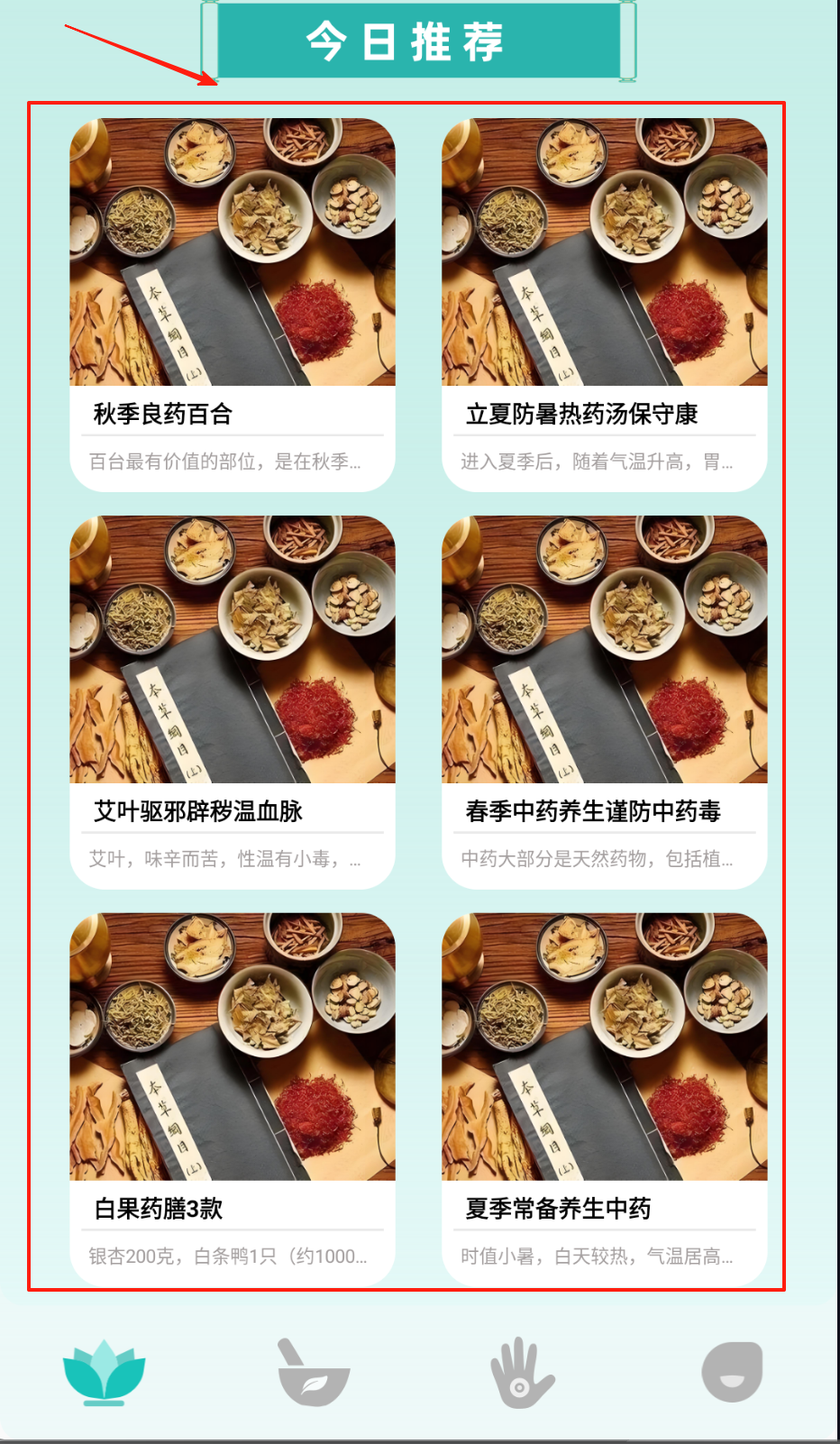Viewport: 840px width, 1444px height.
Task: Open the 立夏防暑热药汤保守康 card
Action: (x=604, y=305)
